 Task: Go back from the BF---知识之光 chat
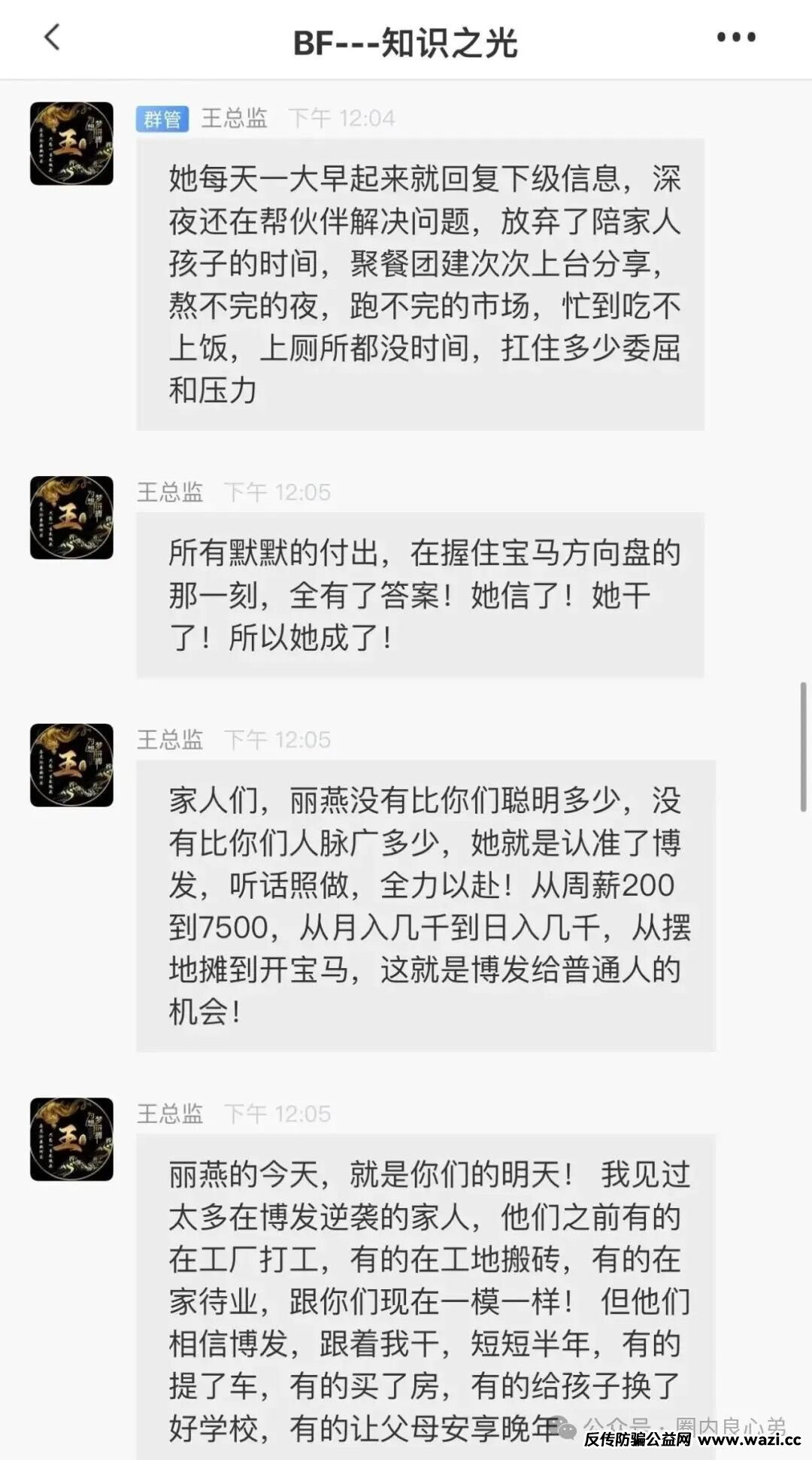click(52, 38)
